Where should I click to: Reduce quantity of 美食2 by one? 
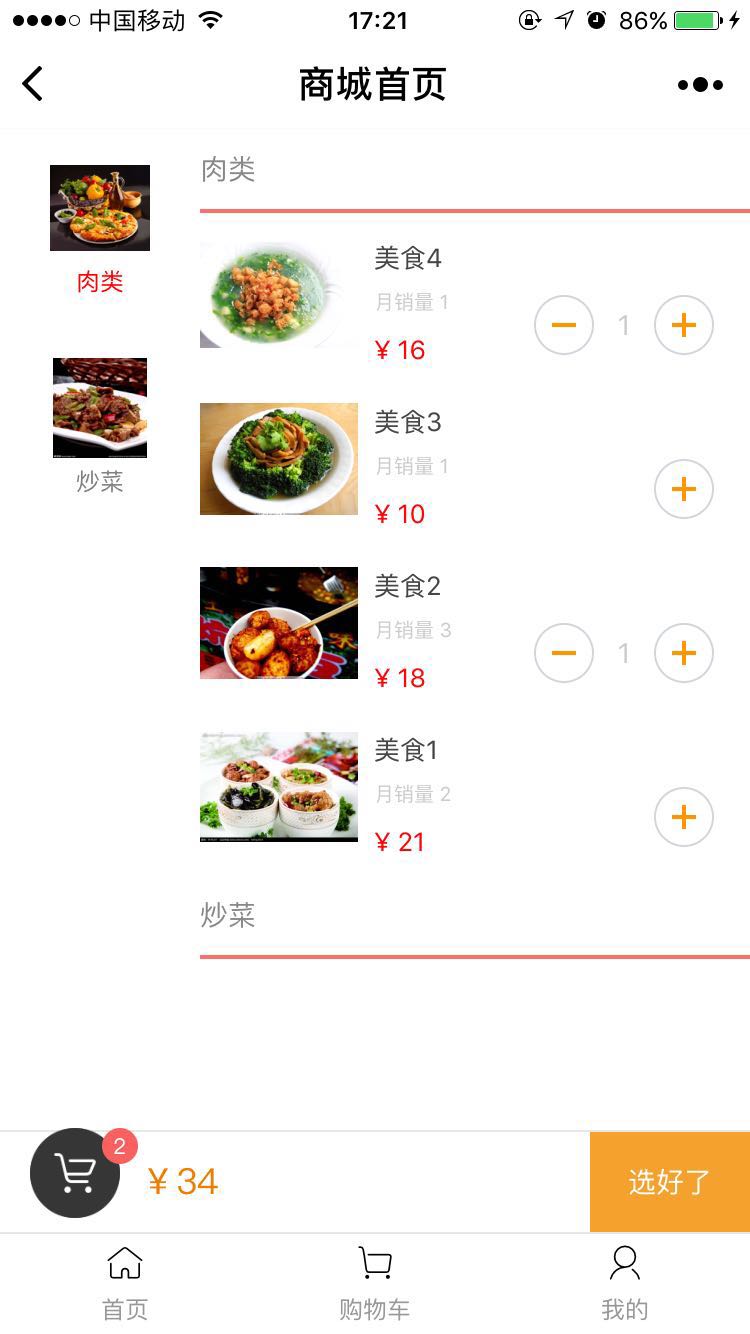[x=564, y=653]
